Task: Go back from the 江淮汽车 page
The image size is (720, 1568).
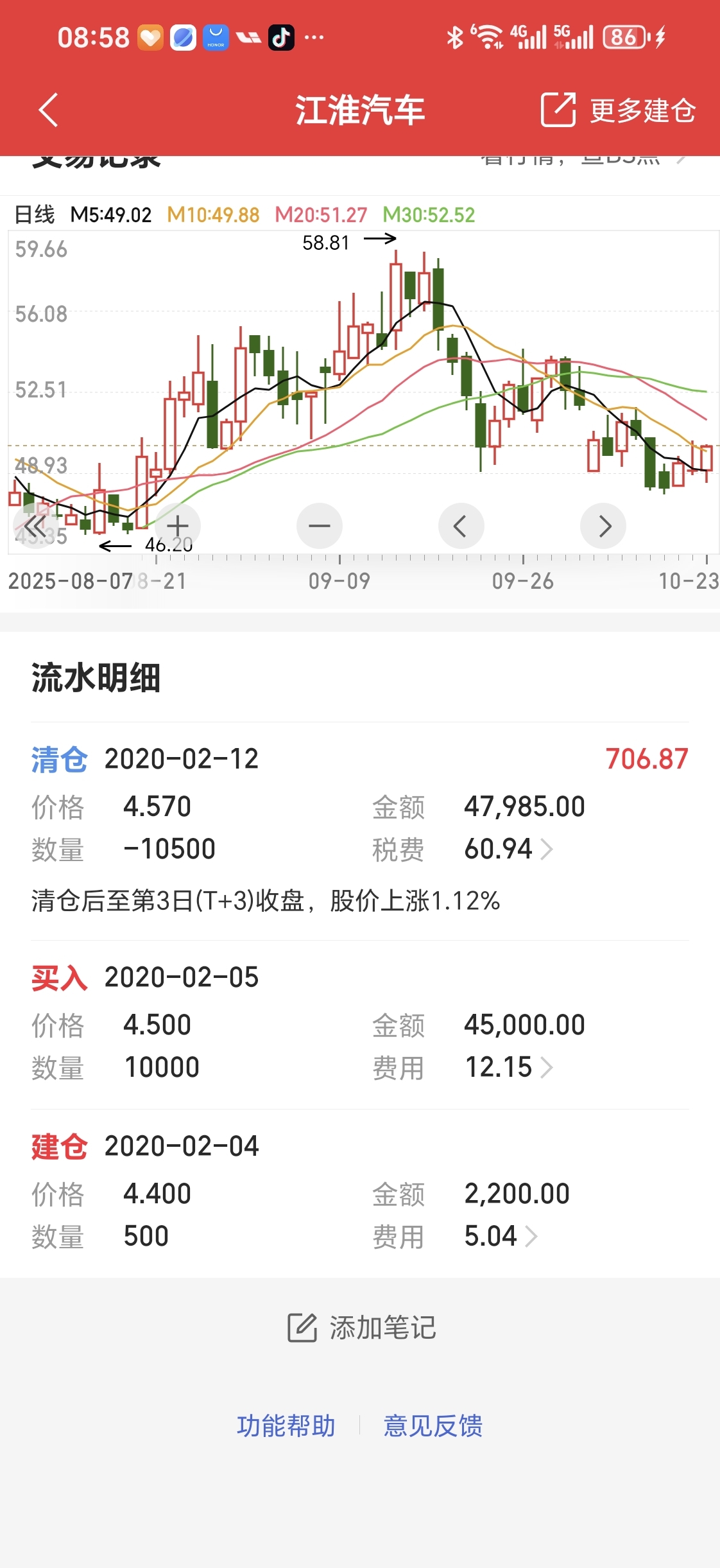Action: 49,110
